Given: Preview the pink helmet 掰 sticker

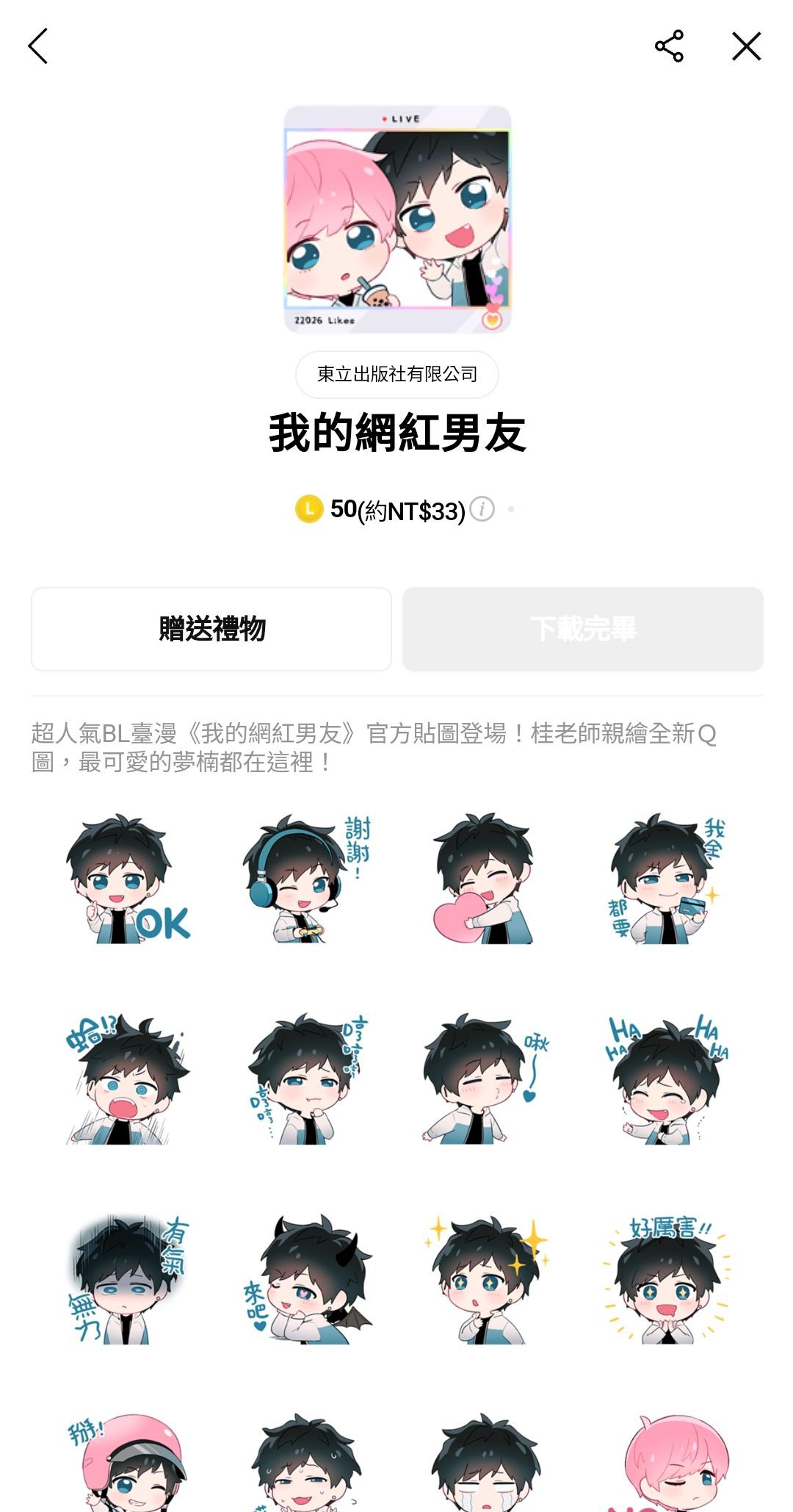Looking at the screenshot, I should coord(126,1462).
